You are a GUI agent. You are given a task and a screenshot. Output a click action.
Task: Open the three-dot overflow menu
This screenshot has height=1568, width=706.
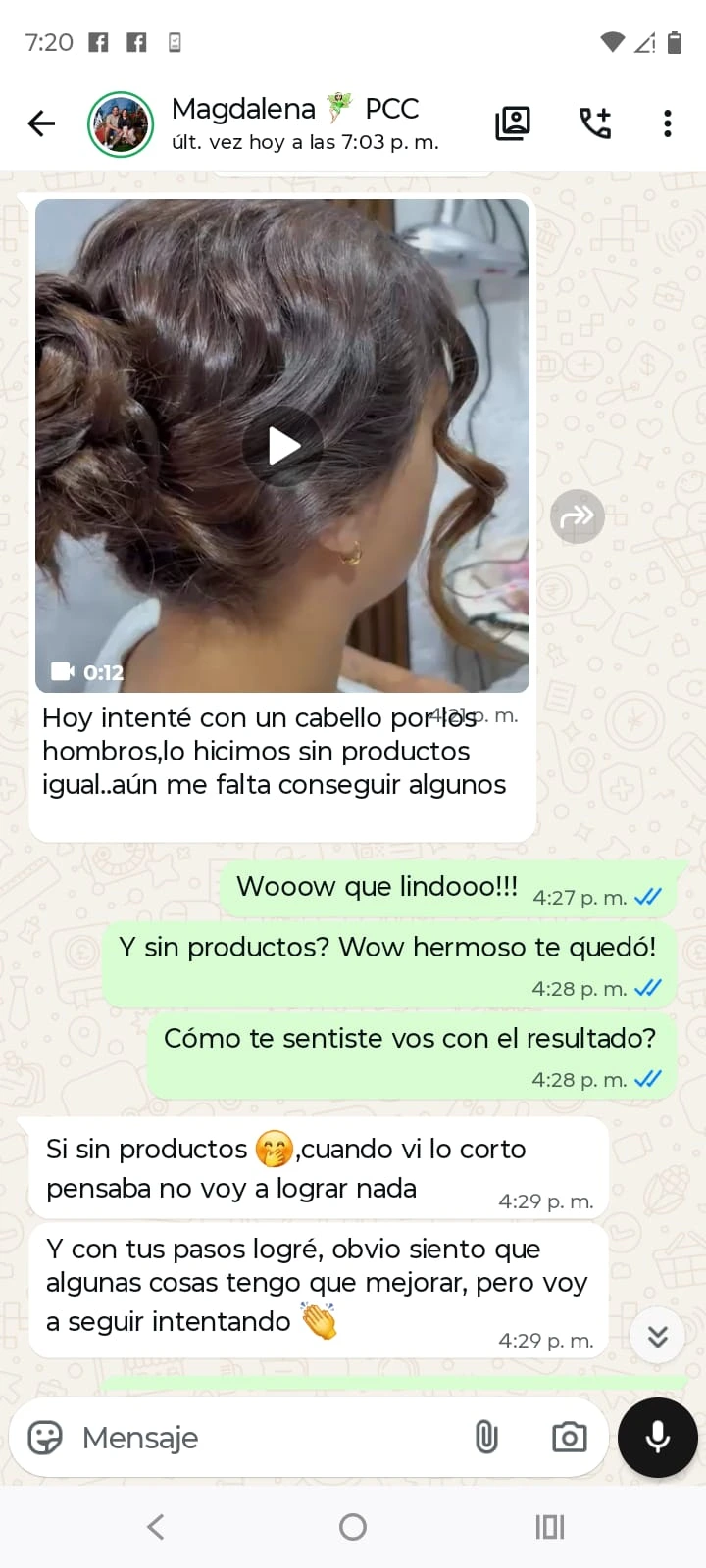(668, 123)
